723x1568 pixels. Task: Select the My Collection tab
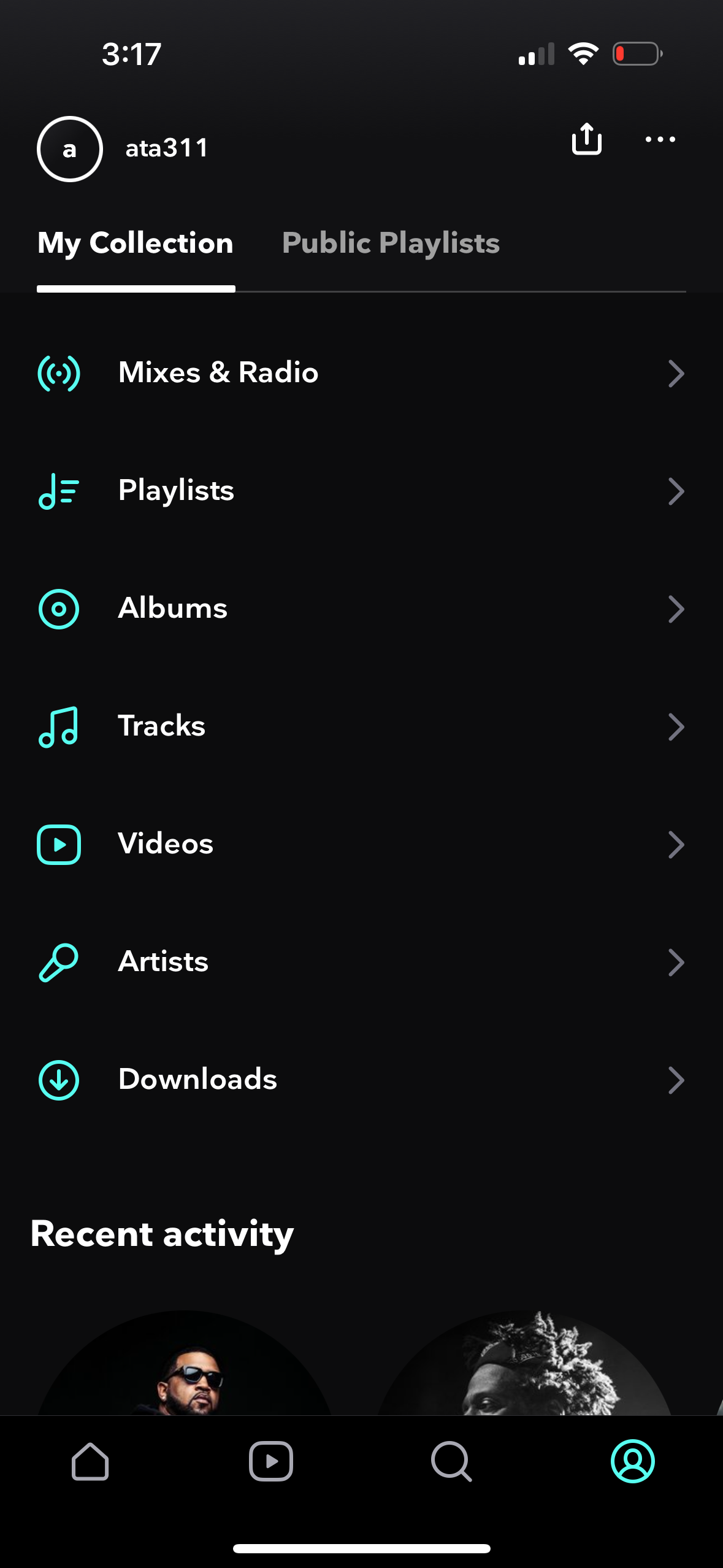click(x=135, y=243)
